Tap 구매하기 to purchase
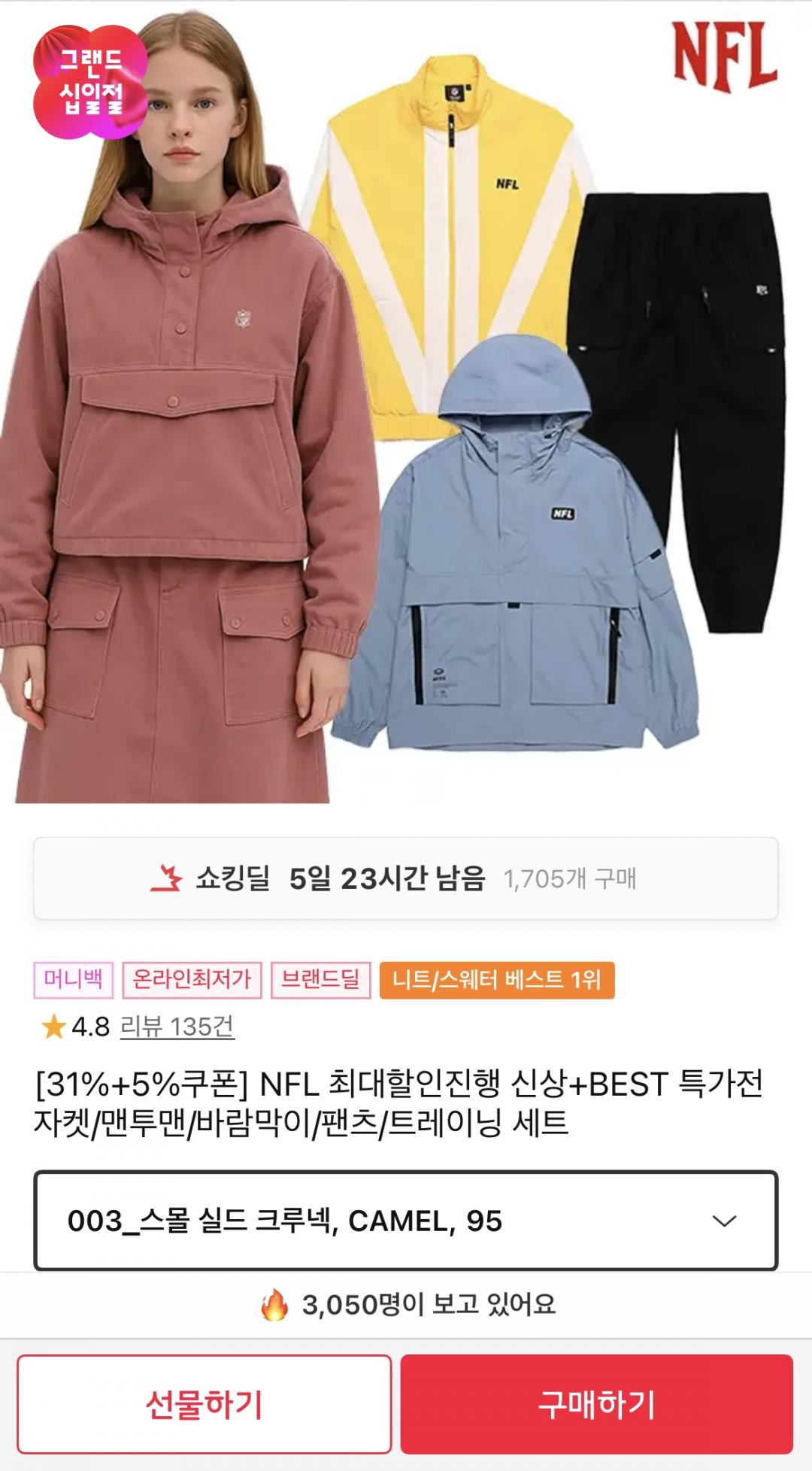 596,1404
